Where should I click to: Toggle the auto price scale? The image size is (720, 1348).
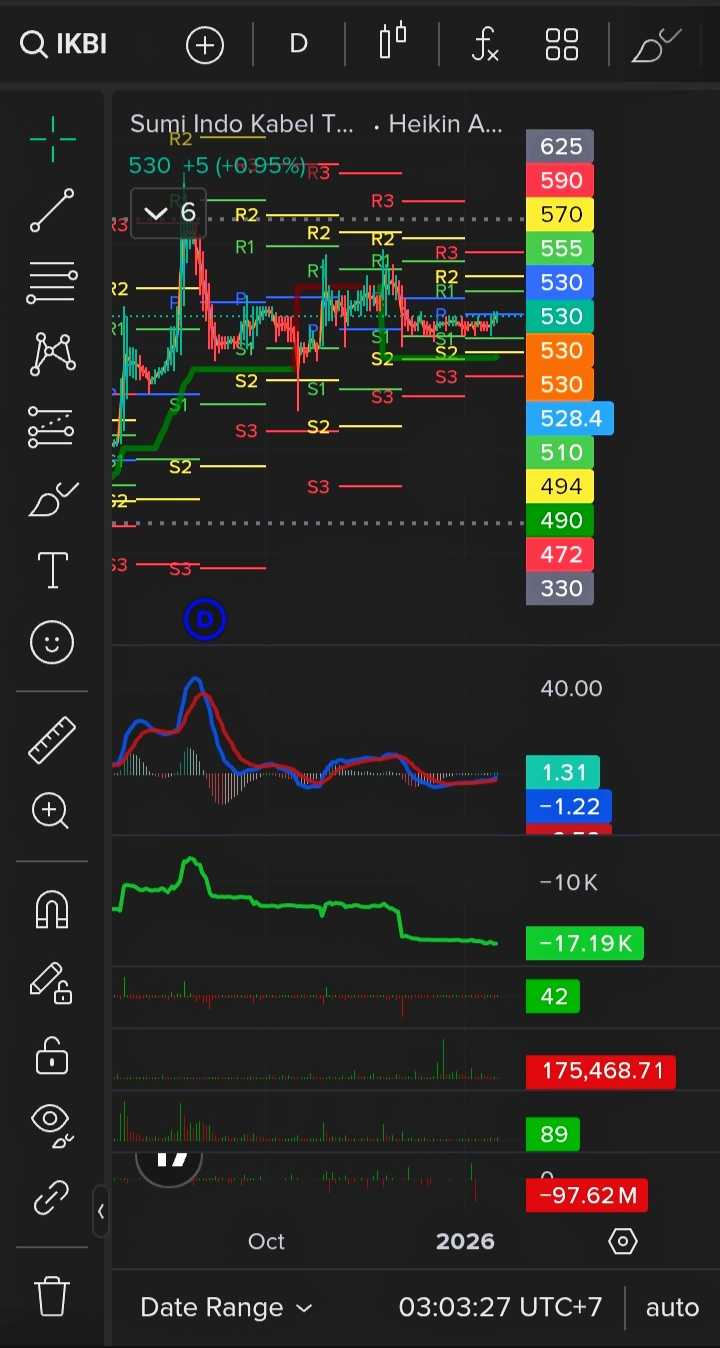coord(672,1307)
